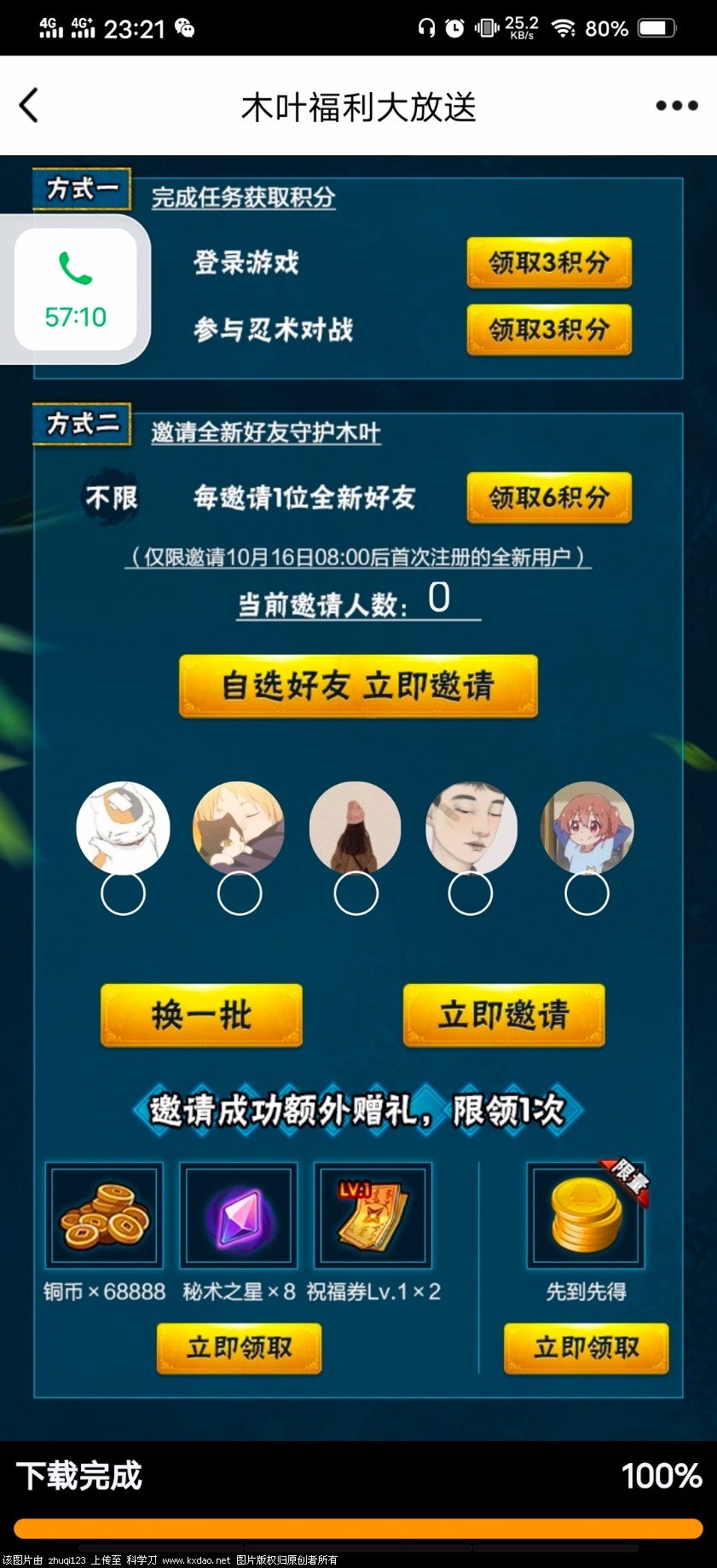This screenshot has height=1568, width=717.
Task: Open the three-dot overflow menu
Action: (676, 106)
